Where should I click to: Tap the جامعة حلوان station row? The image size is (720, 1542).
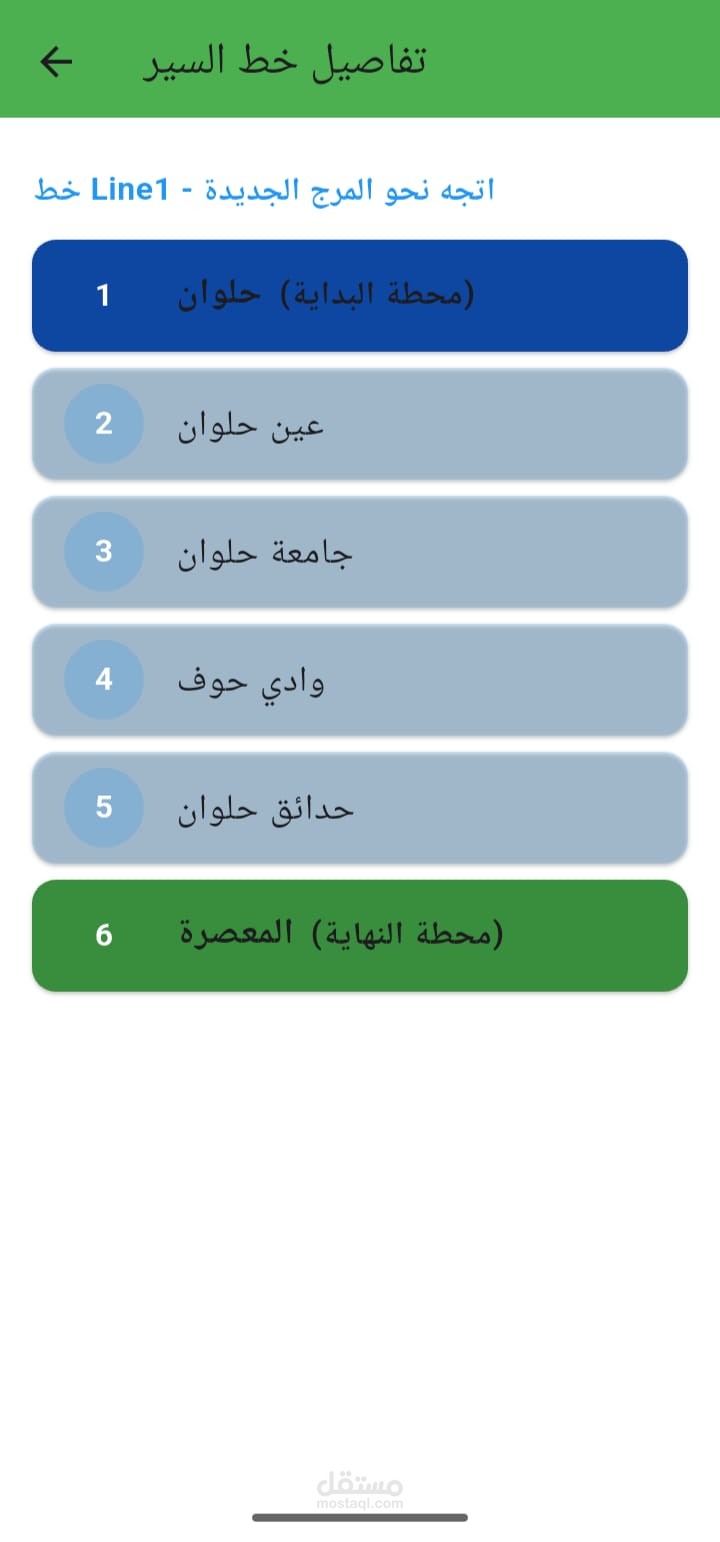[x=360, y=552]
